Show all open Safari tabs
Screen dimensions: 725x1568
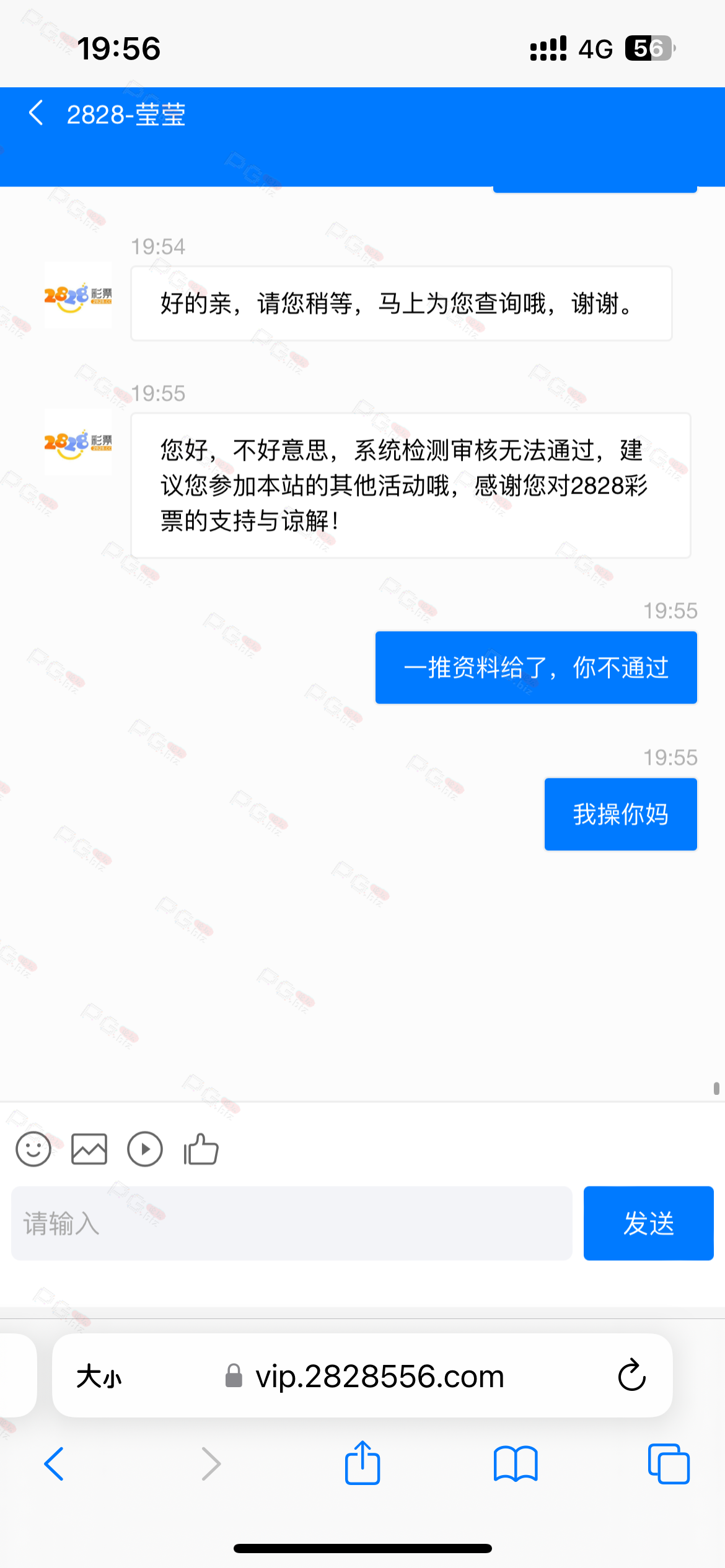point(669,1464)
